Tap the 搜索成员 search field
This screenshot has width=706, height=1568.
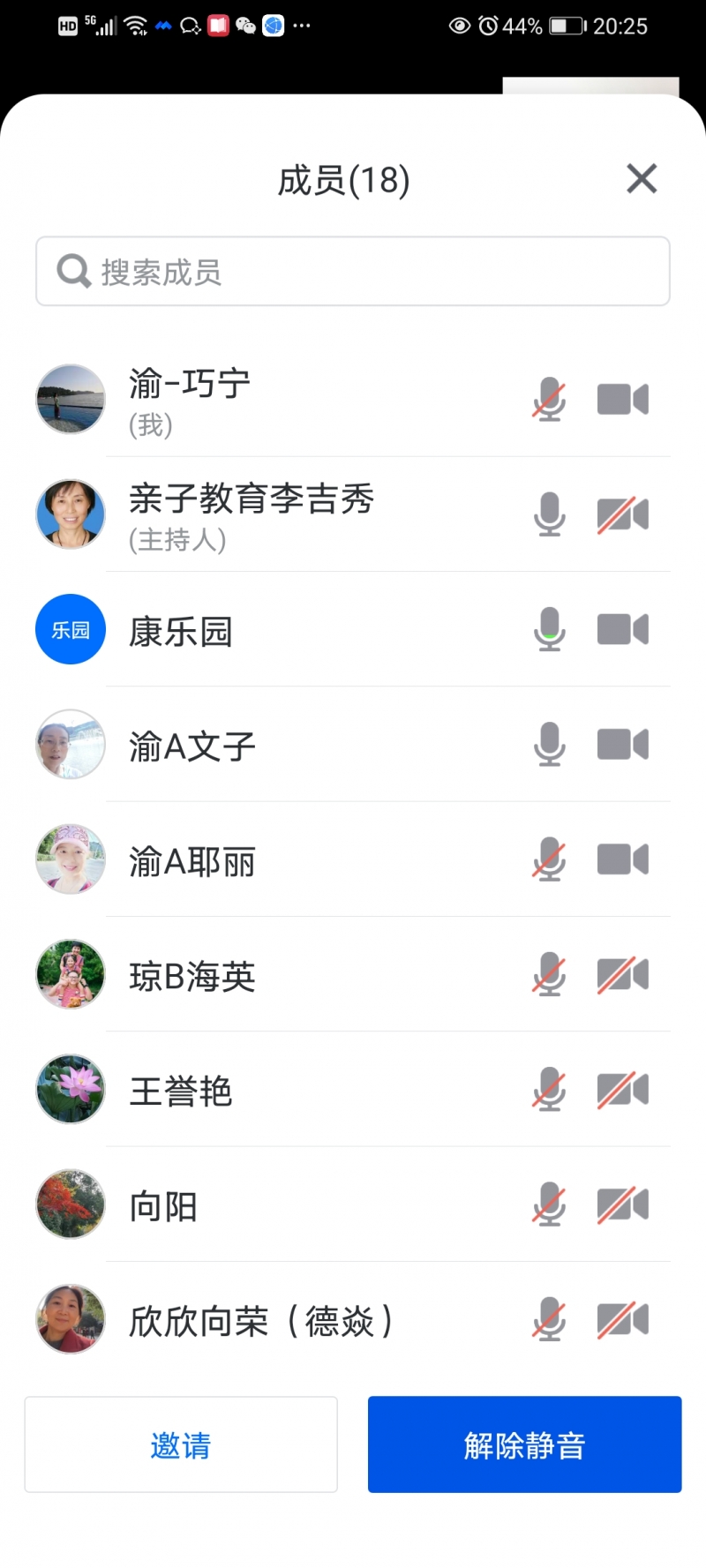coord(353,272)
